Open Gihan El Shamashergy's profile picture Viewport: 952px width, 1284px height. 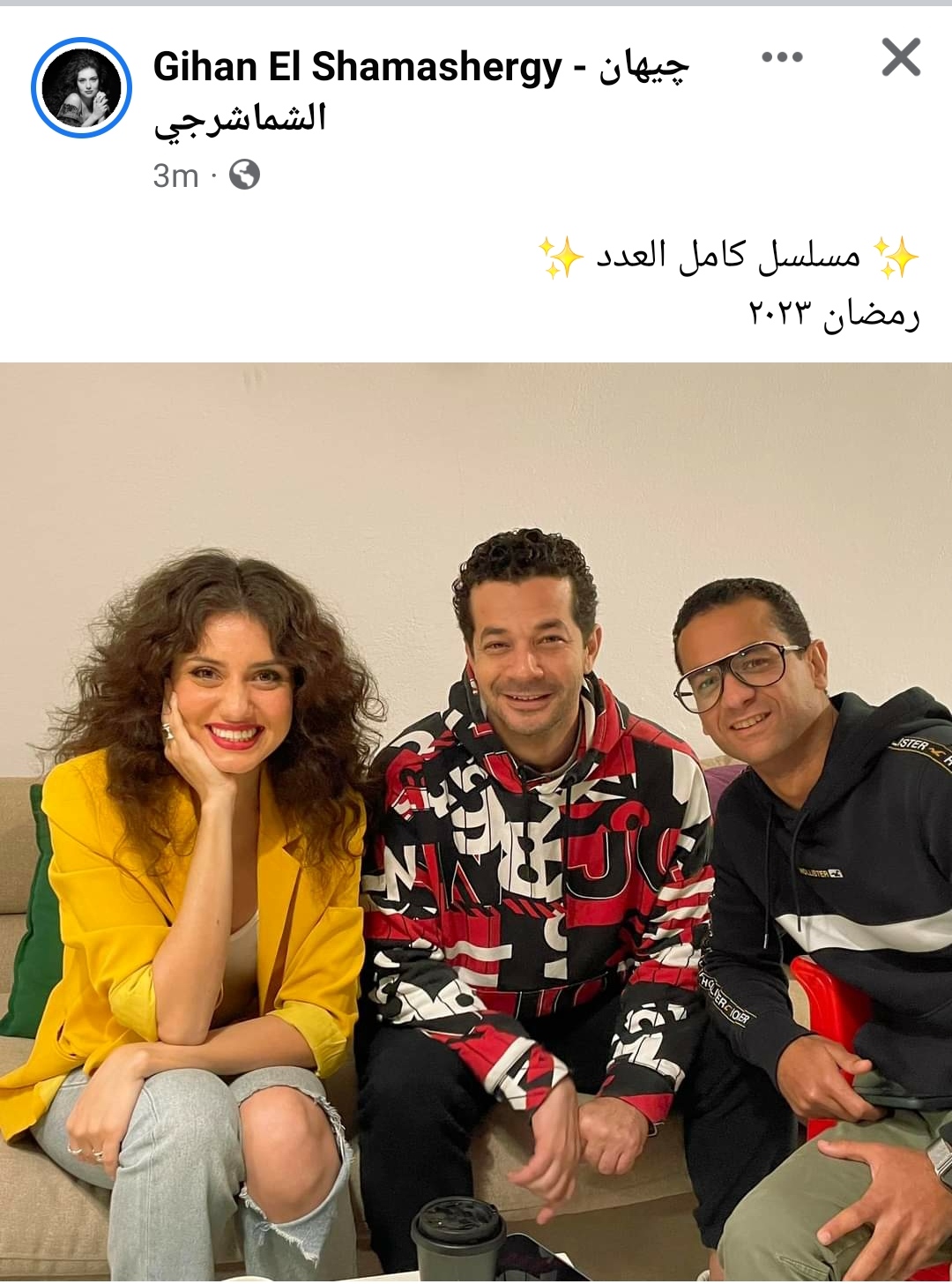81,88
